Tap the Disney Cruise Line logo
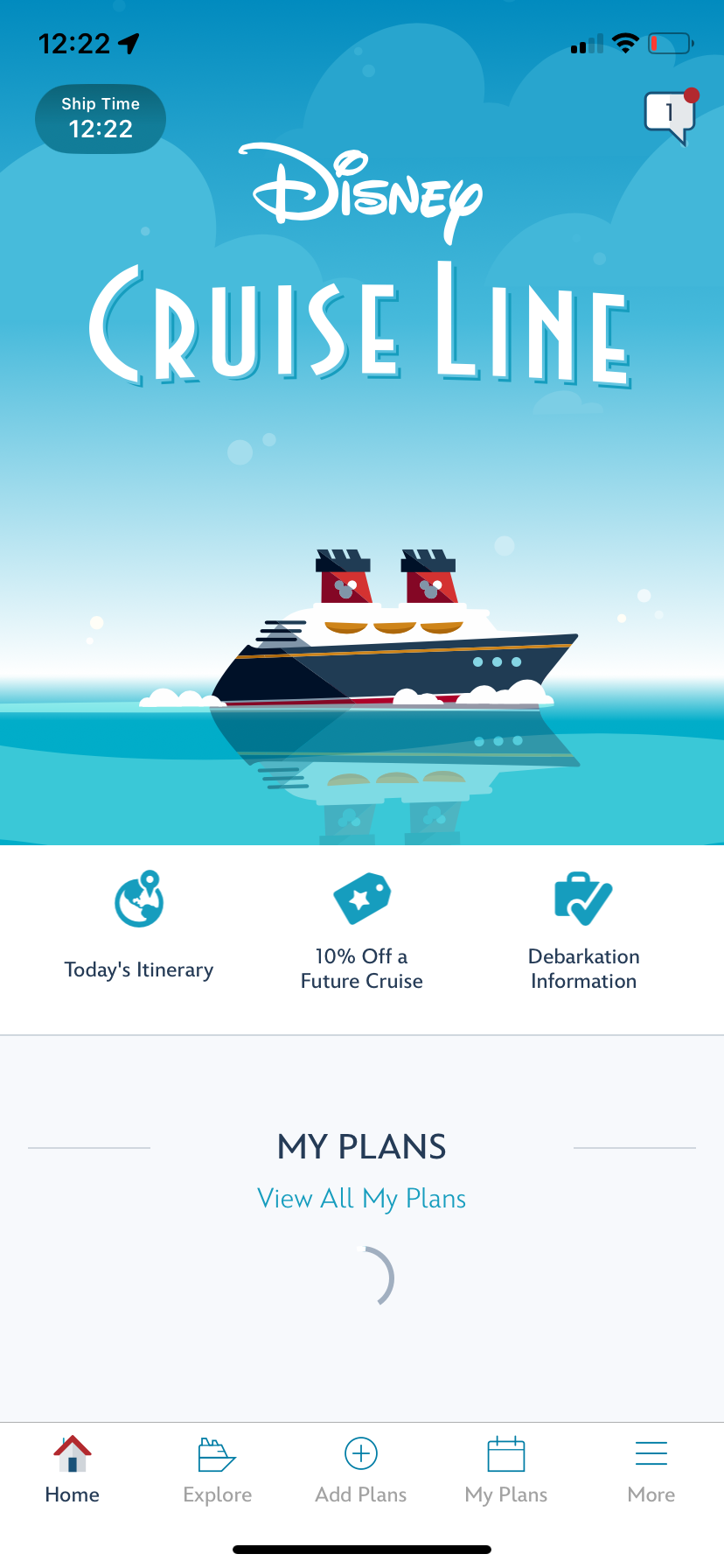Viewport: 724px width, 1568px height. (x=361, y=262)
